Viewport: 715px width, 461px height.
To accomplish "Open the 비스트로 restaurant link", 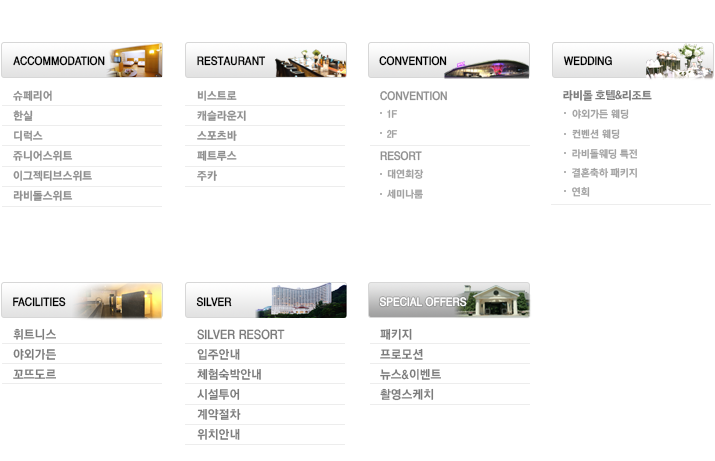I will point(217,96).
